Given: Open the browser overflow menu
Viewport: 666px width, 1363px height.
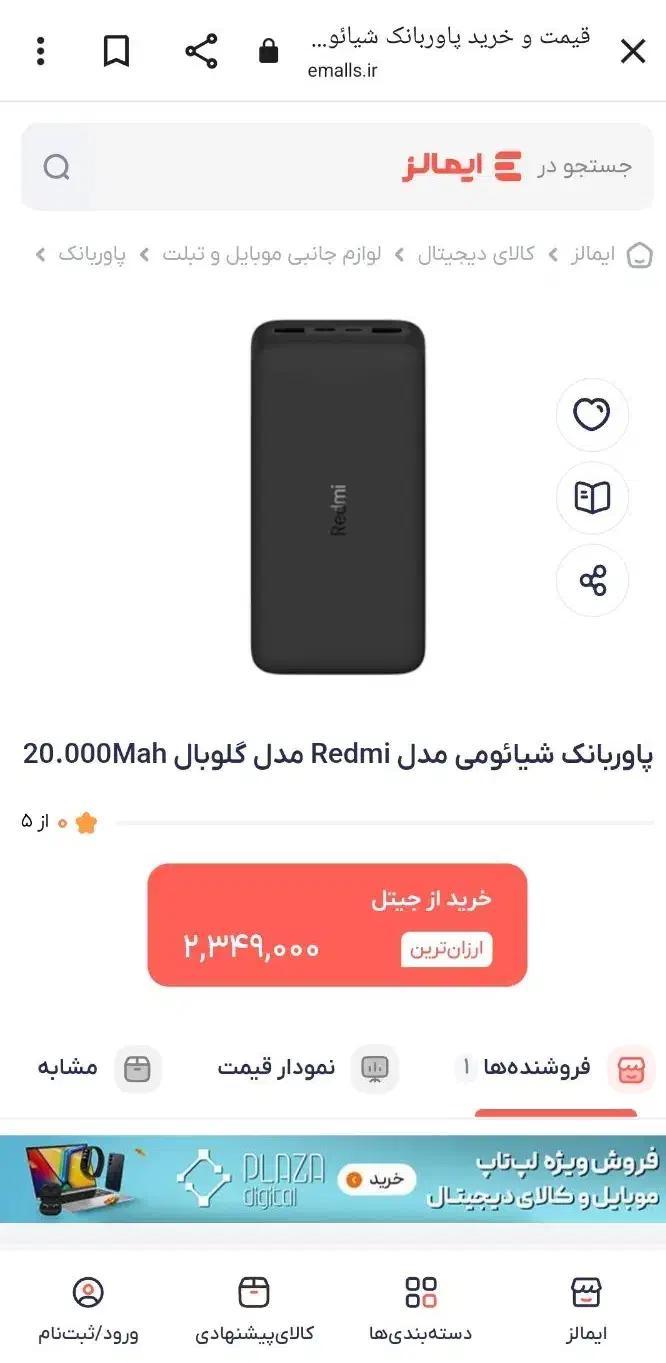Looking at the screenshot, I should pos(41,51).
